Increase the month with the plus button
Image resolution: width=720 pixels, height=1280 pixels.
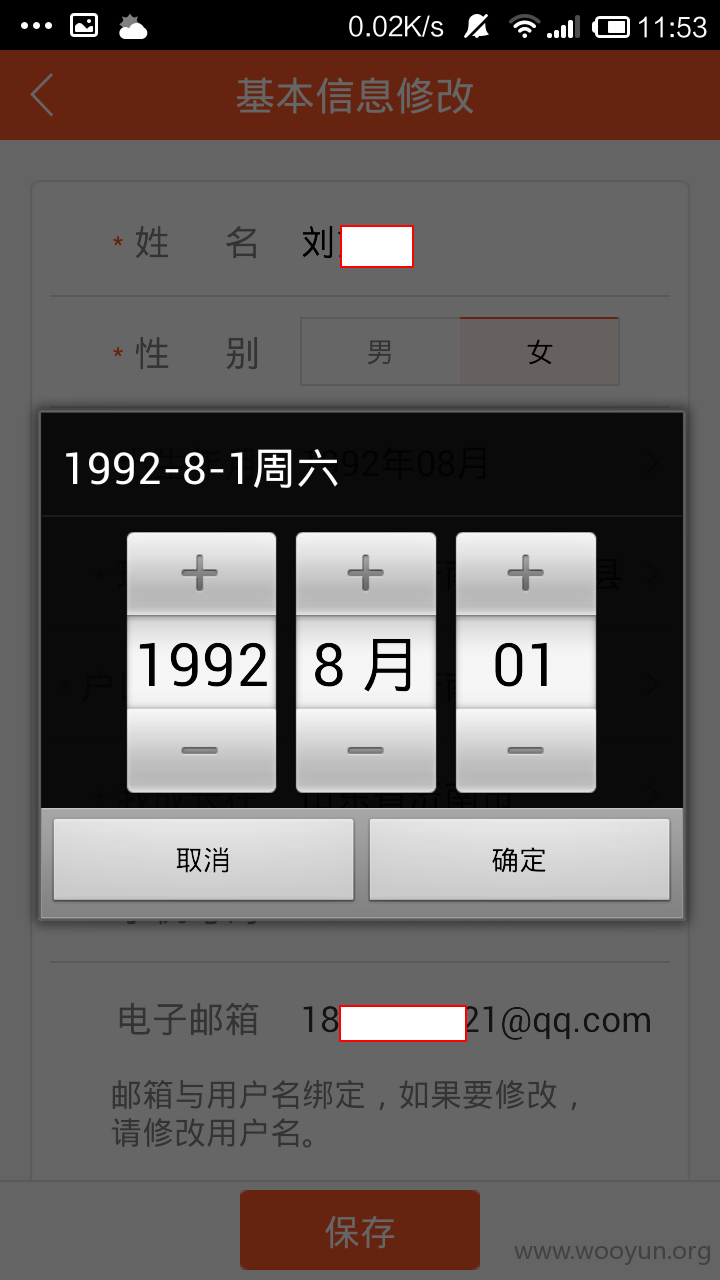pos(366,574)
